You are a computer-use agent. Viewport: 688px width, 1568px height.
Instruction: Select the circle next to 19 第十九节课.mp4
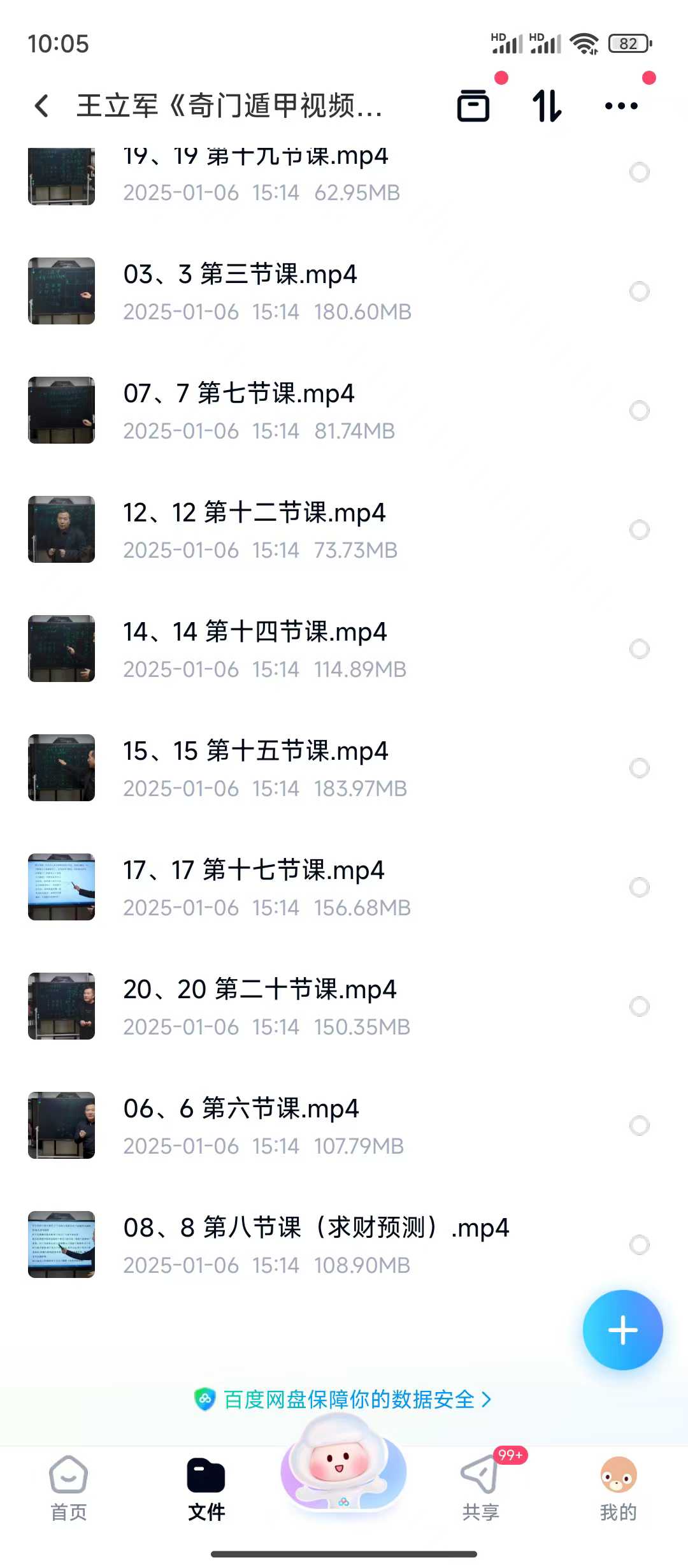[639, 172]
